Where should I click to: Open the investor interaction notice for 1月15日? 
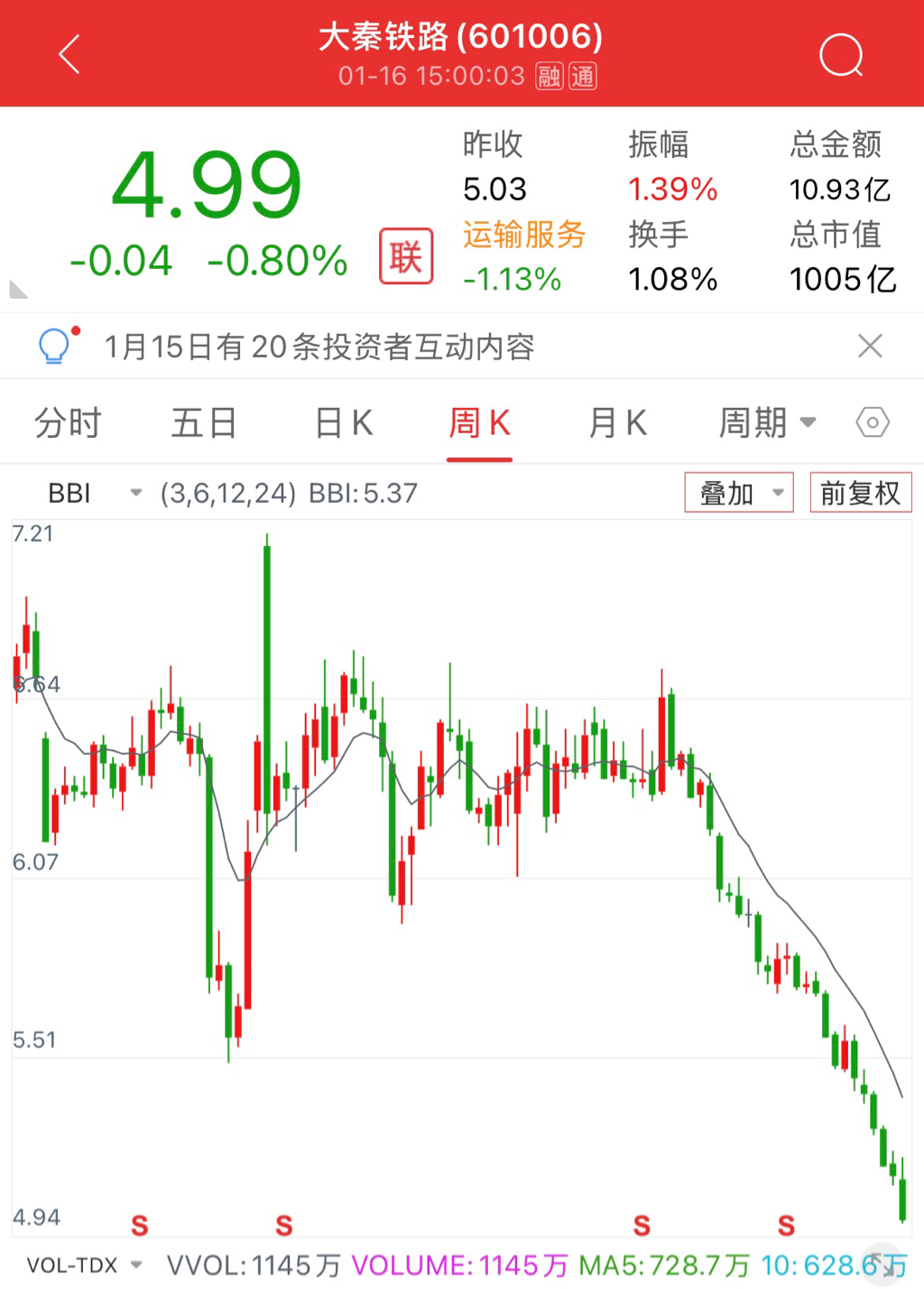[319, 347]
